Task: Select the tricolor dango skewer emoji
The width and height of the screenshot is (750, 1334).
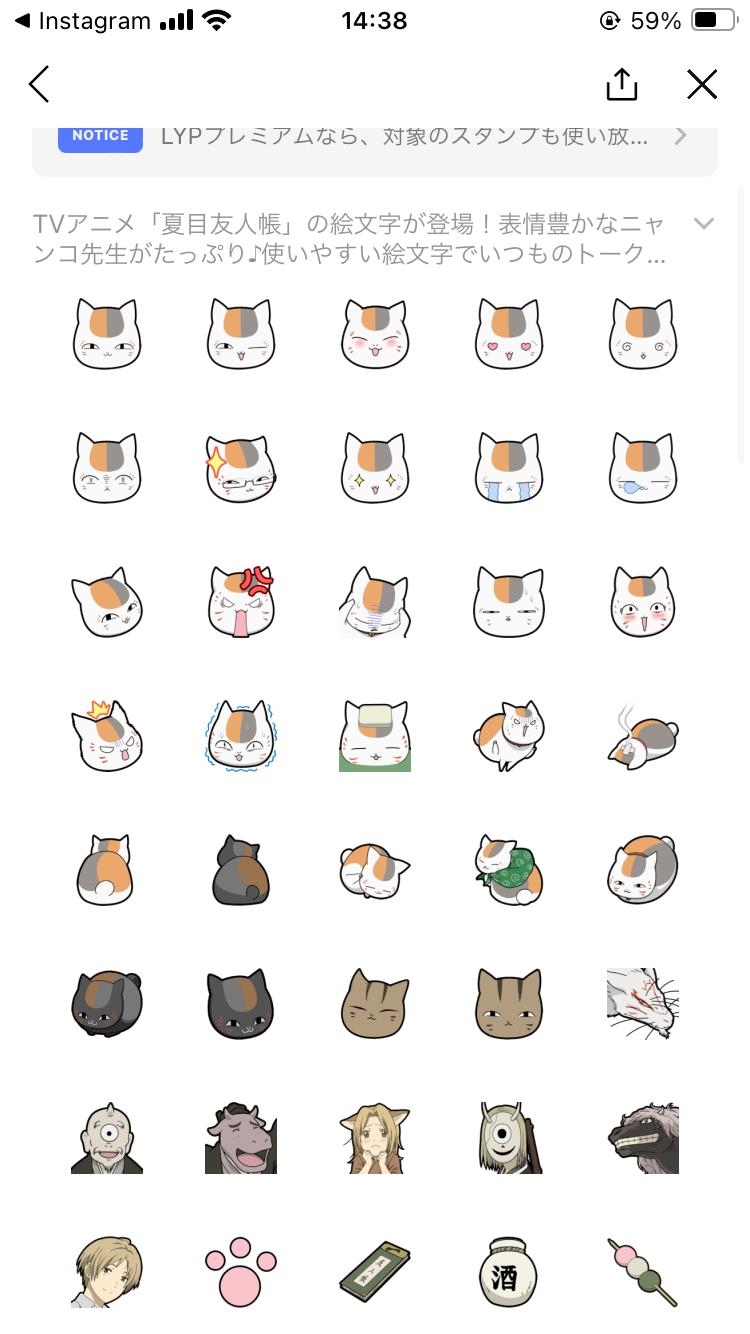Action: click(643, 1272)
